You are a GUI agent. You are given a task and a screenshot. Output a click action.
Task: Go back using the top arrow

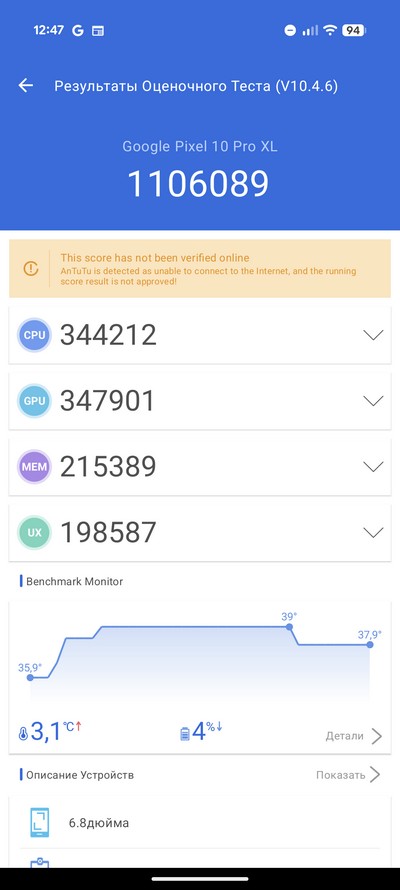[x=26, y=86]
